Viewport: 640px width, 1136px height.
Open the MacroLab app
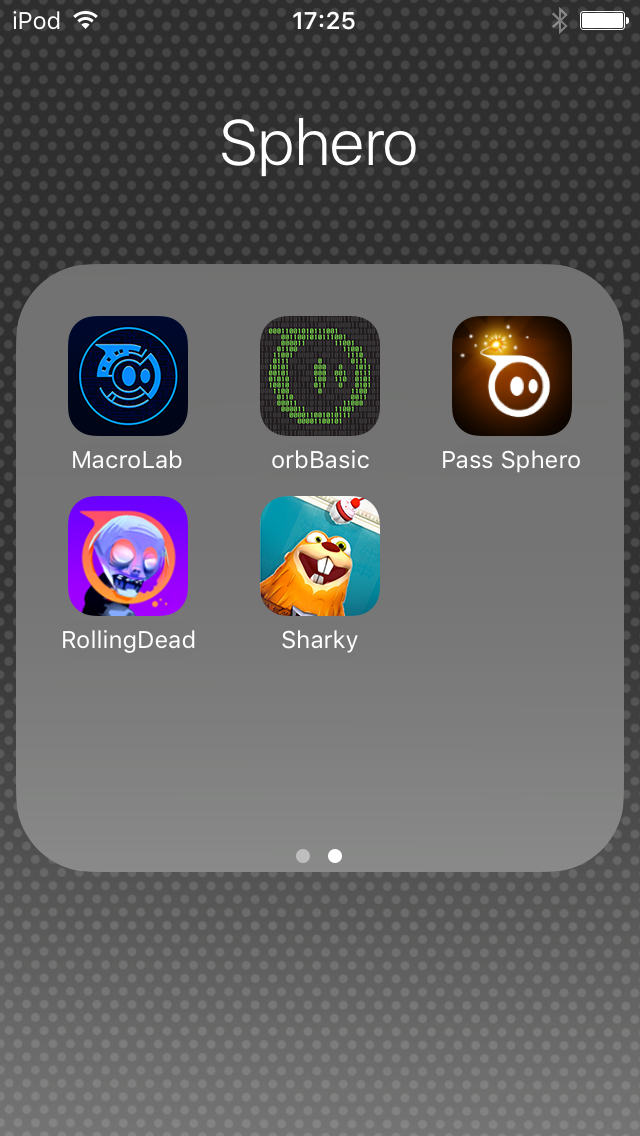(x=128, y=375)
